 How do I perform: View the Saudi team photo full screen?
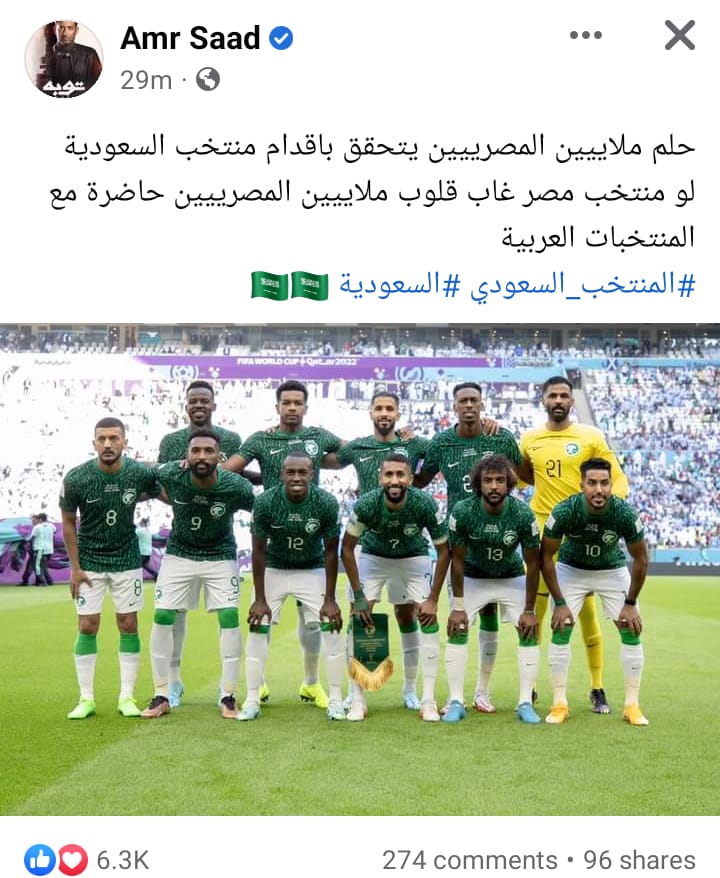pos(360,568)
